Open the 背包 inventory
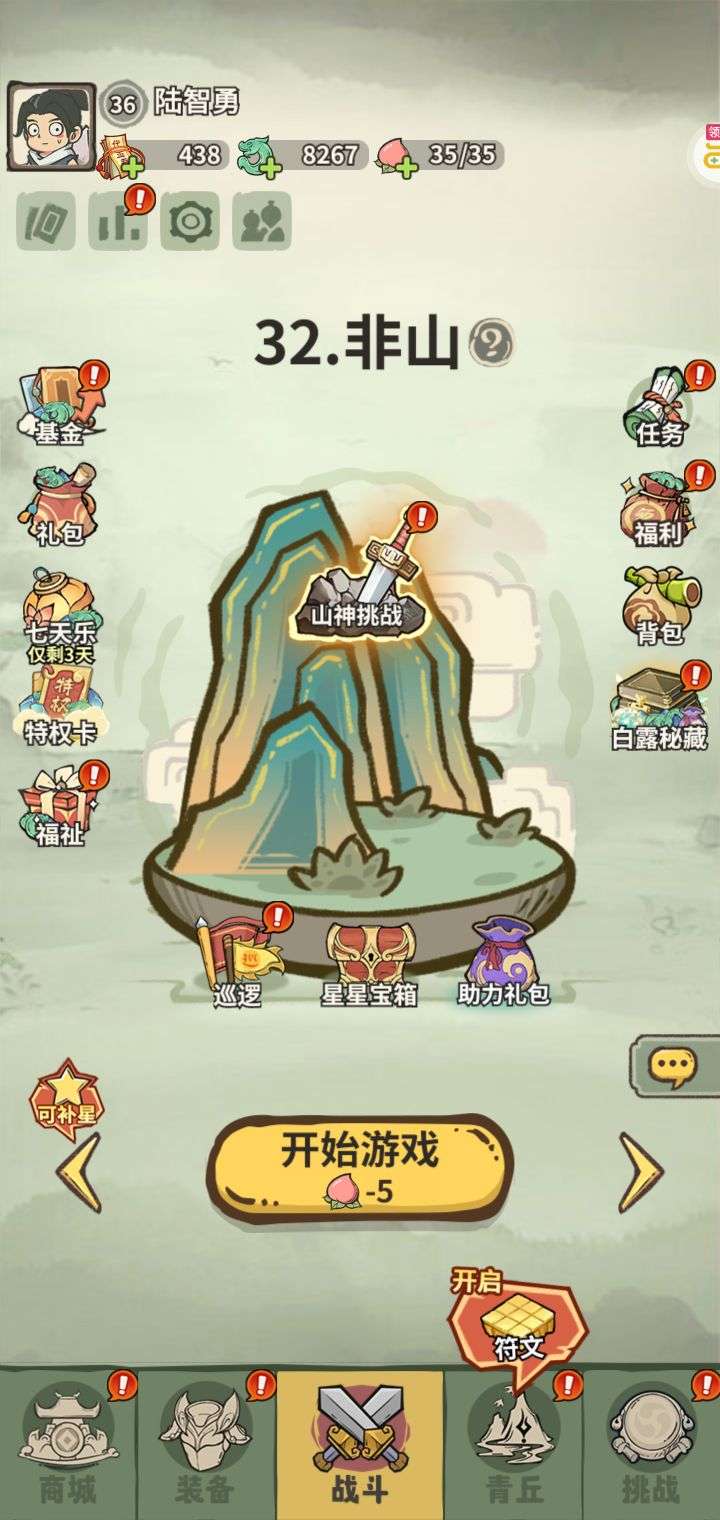720x1520 pixels. coord(659,607)
